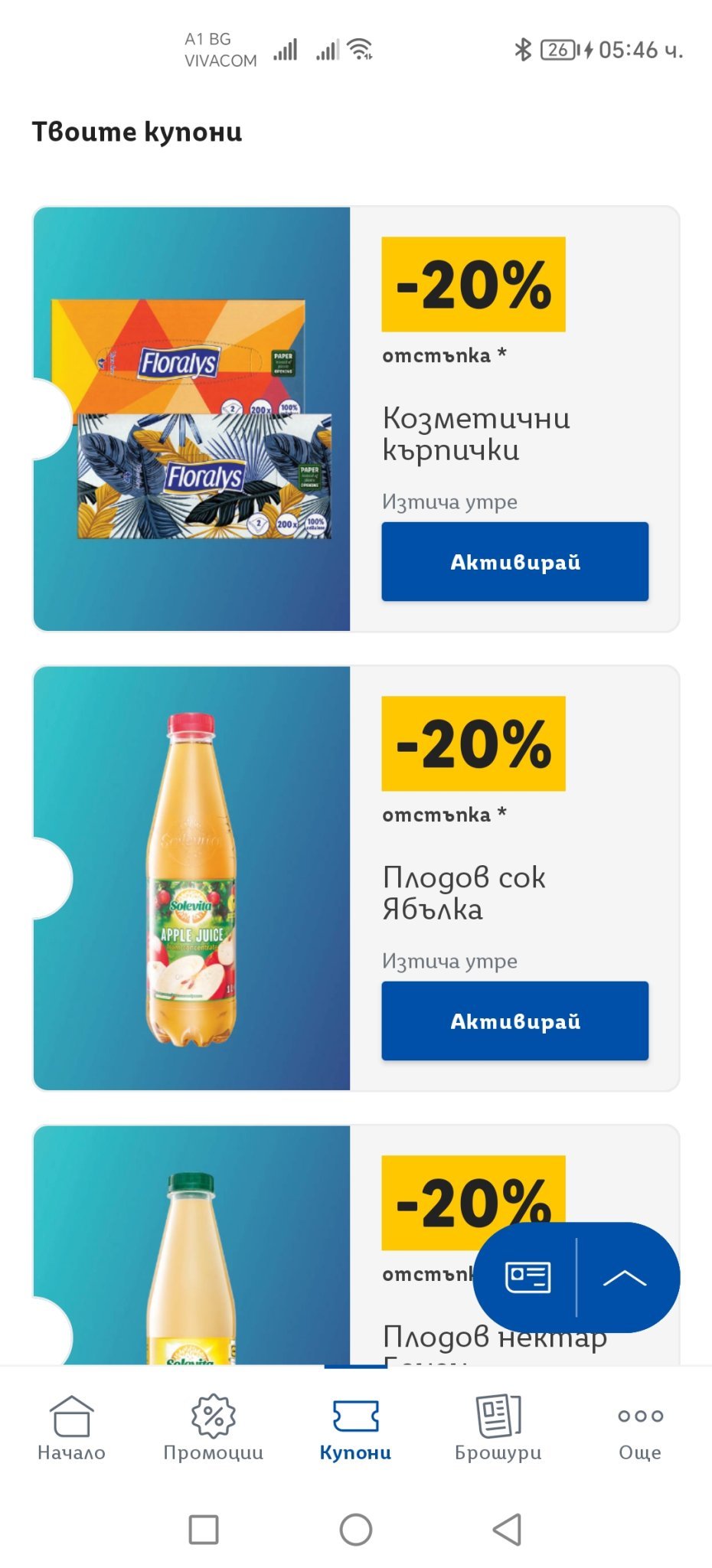Activate the Козметични кърпички coupon
712x1568 pixels.
pos(514,561)
